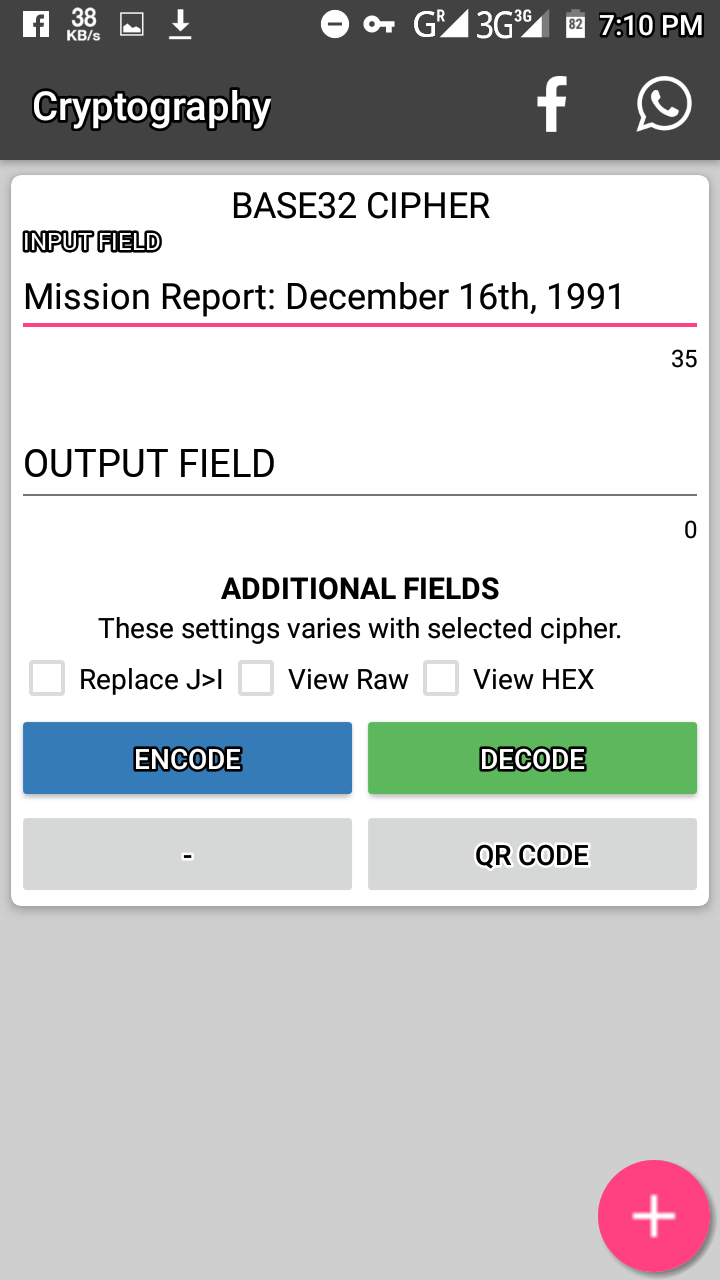Toggle the View HEX checkbox
The image size is (720, 1280).
(x=441, y=679)
